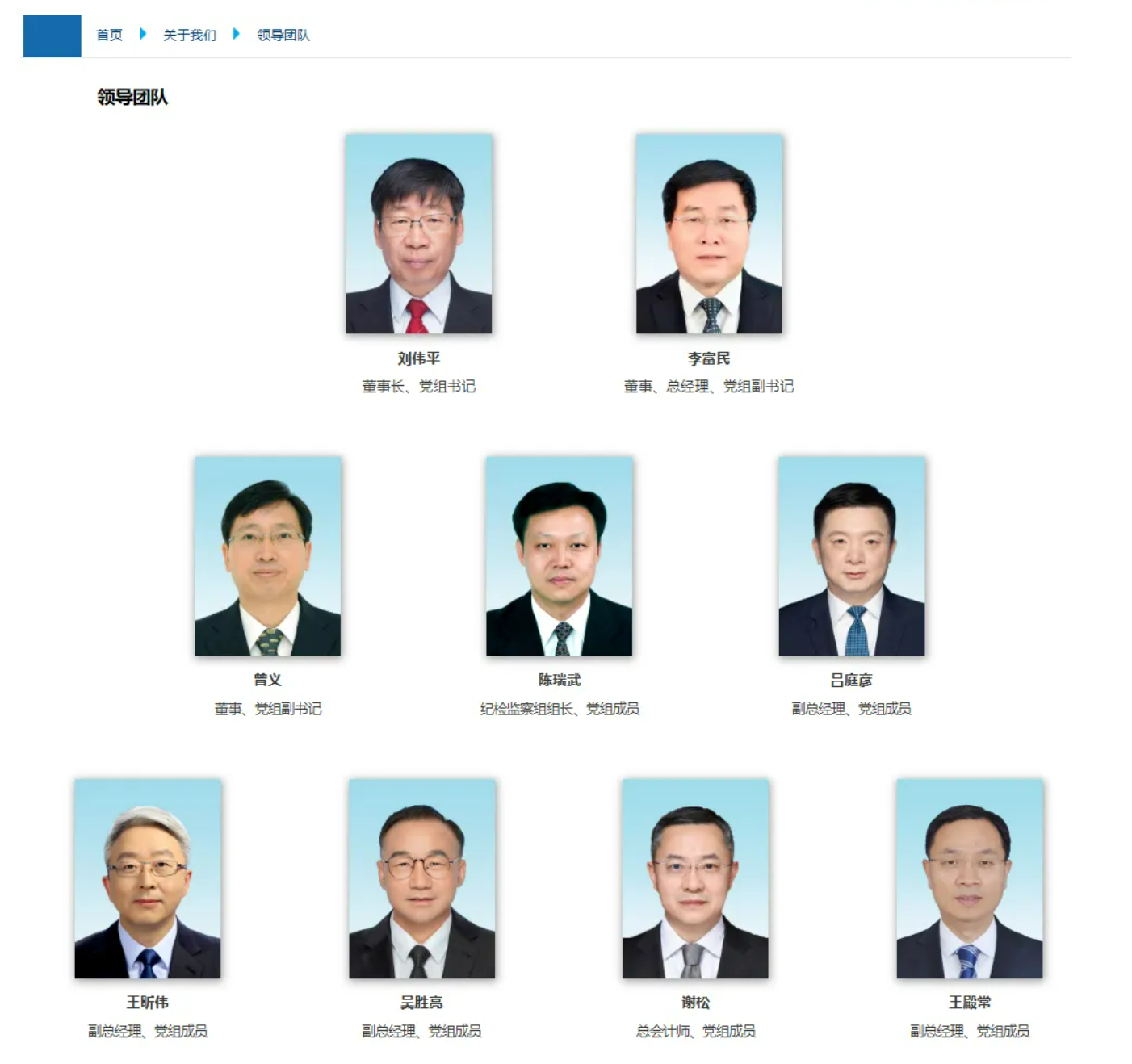The image size is (1132, 1064).
Task: Go to the 首页 breadcrumb link
Action: (109, 35)
